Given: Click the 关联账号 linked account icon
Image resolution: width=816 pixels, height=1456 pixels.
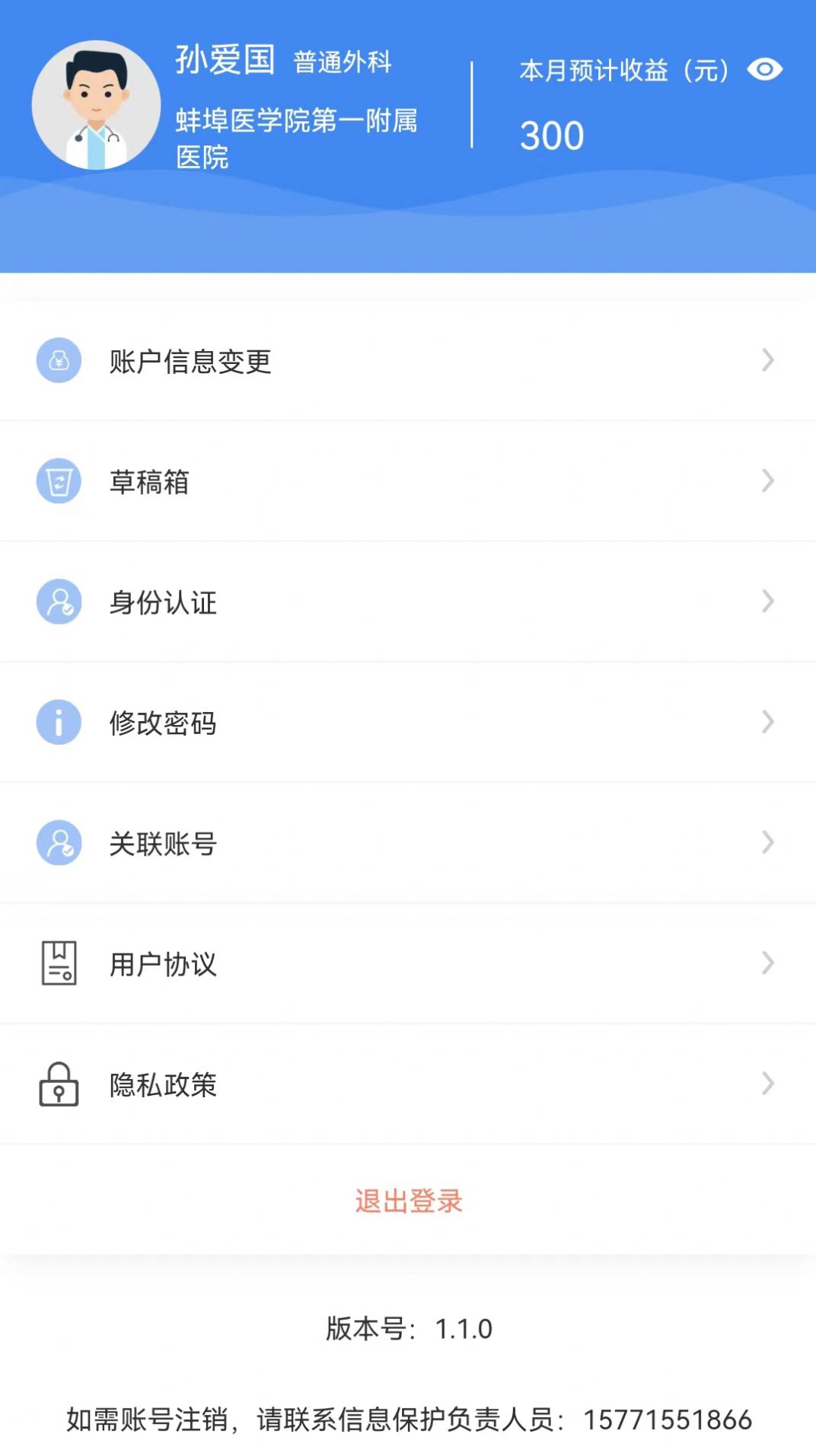Looking at the screenshot, I should 58,842.
